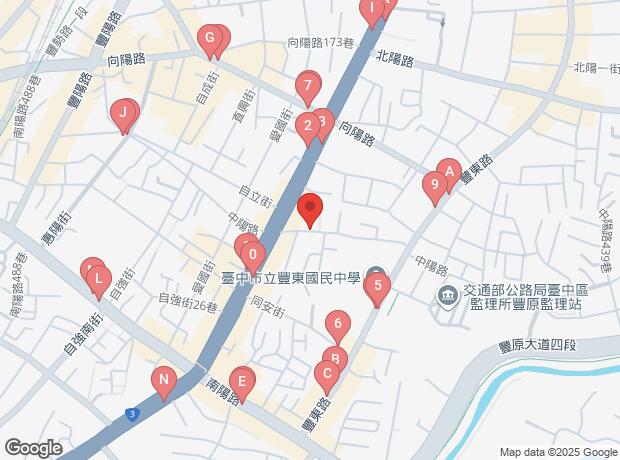
Task: Open map marker 9
Action: (433, 184)
